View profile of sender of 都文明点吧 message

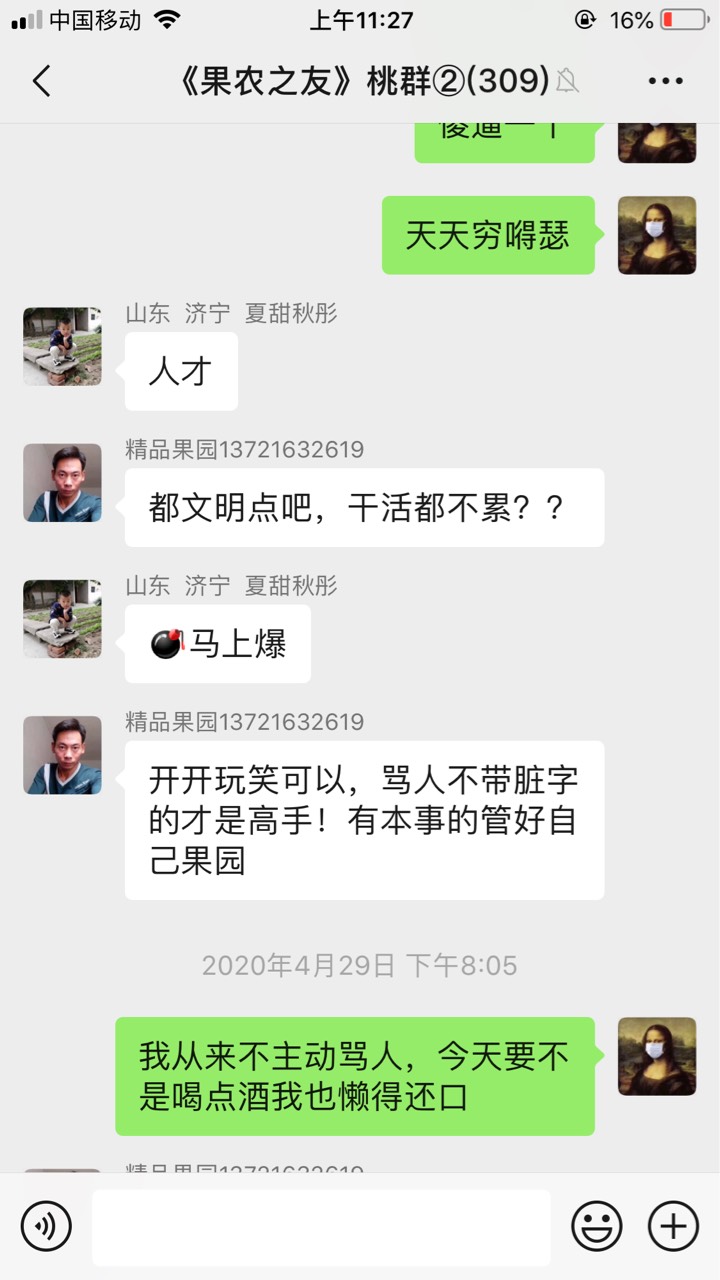pos(62,483)
